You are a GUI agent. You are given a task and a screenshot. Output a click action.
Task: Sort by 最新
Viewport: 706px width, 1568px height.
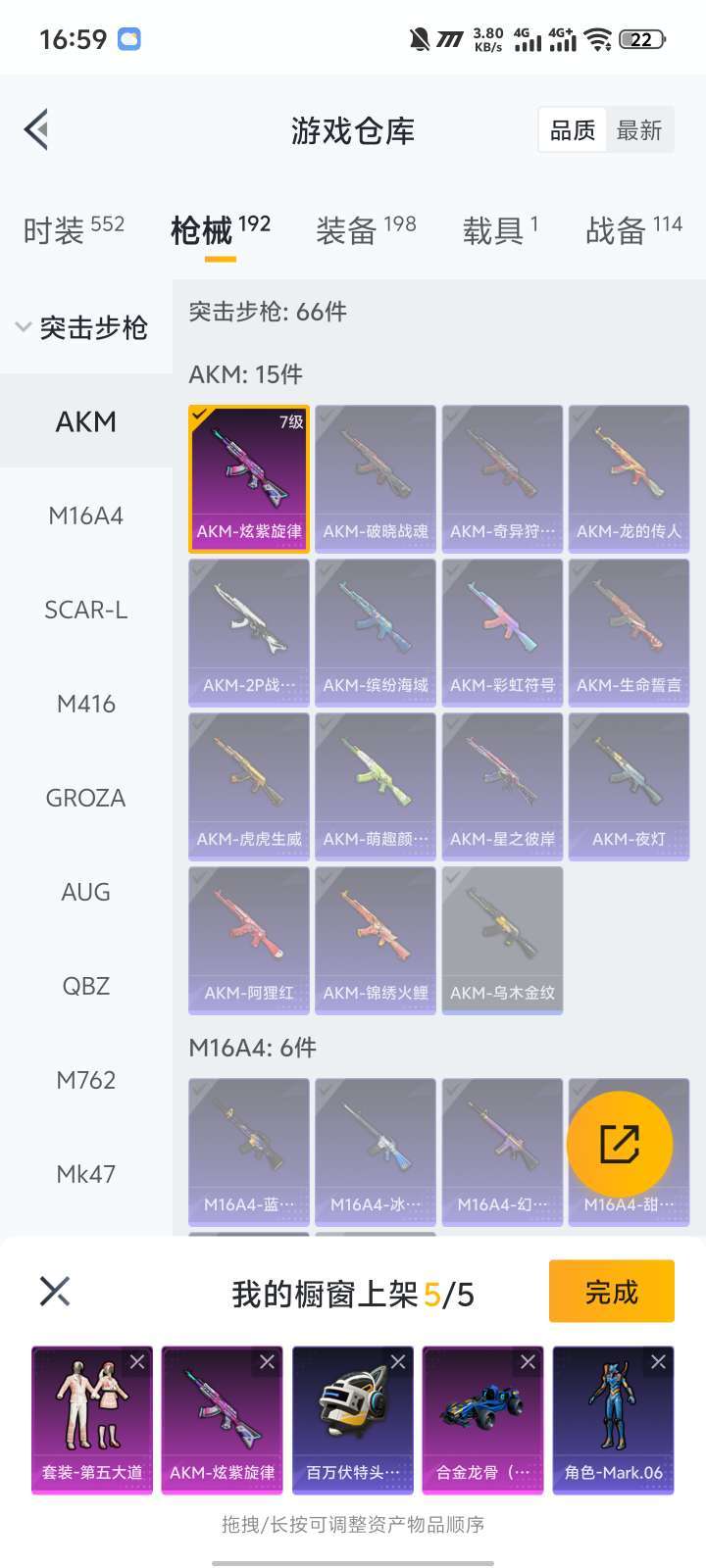[639, 130]
